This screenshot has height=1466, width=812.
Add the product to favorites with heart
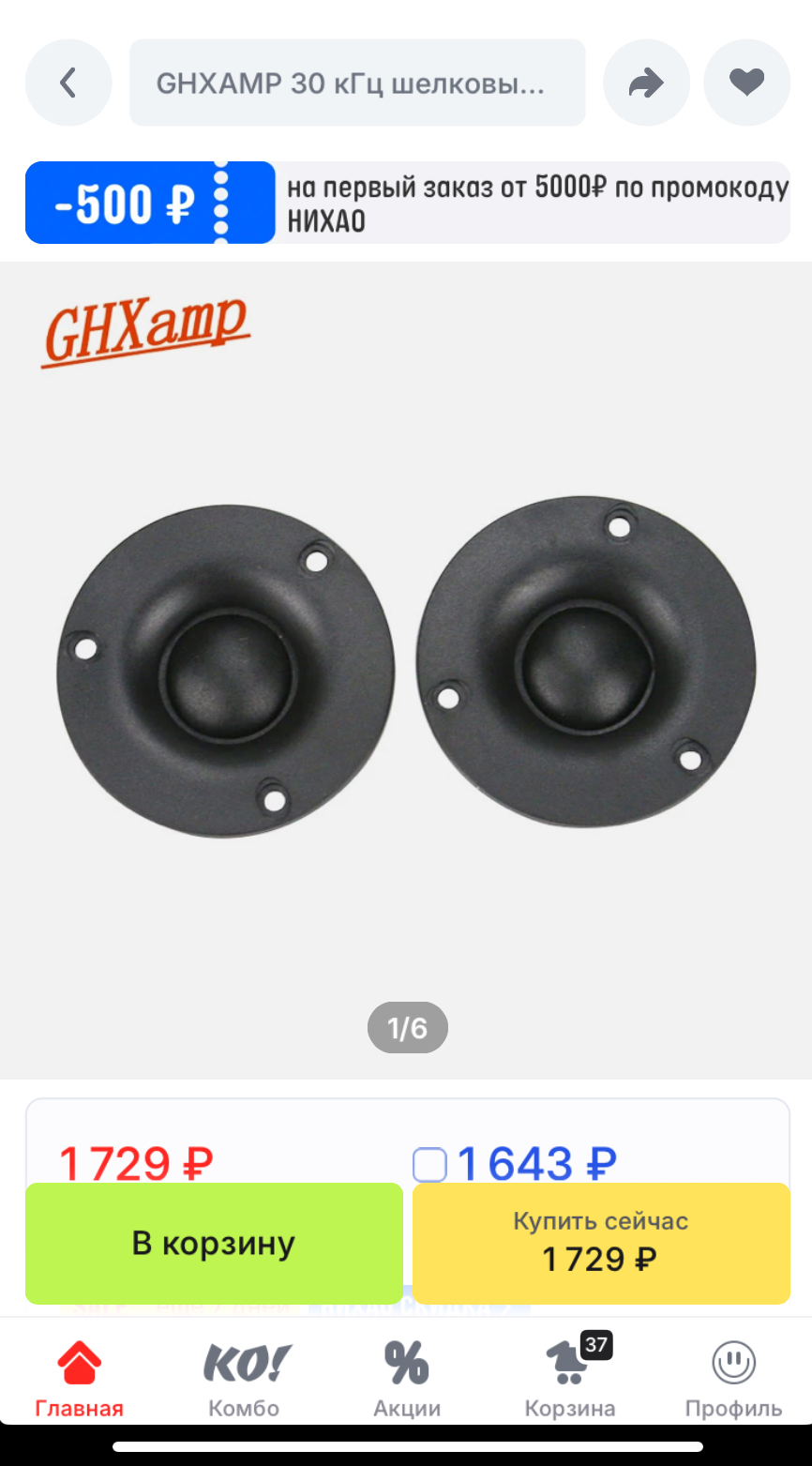746,83
